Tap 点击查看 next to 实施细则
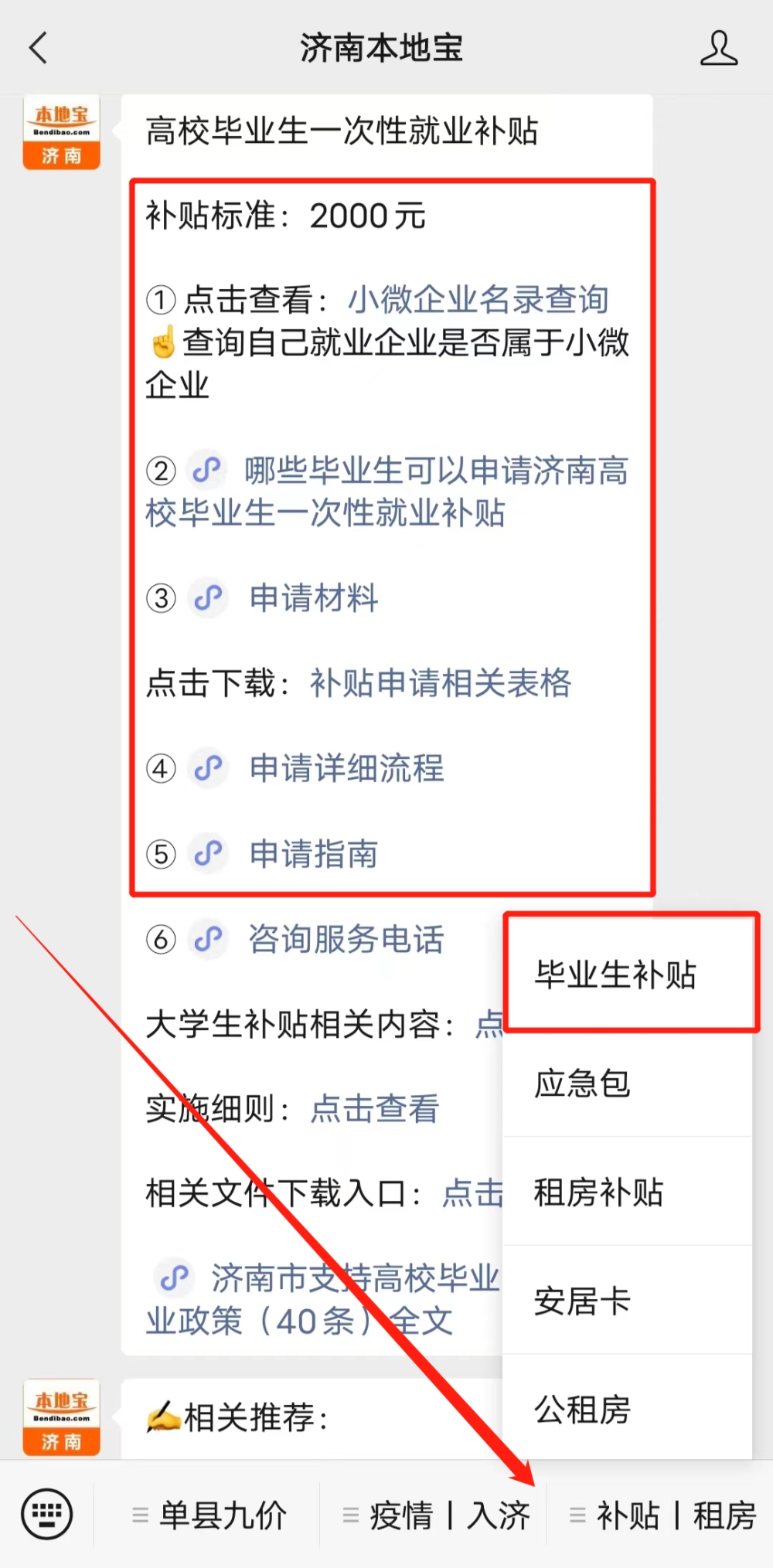The width and height of the screenshot is (773, 1568). [375, 1109]
